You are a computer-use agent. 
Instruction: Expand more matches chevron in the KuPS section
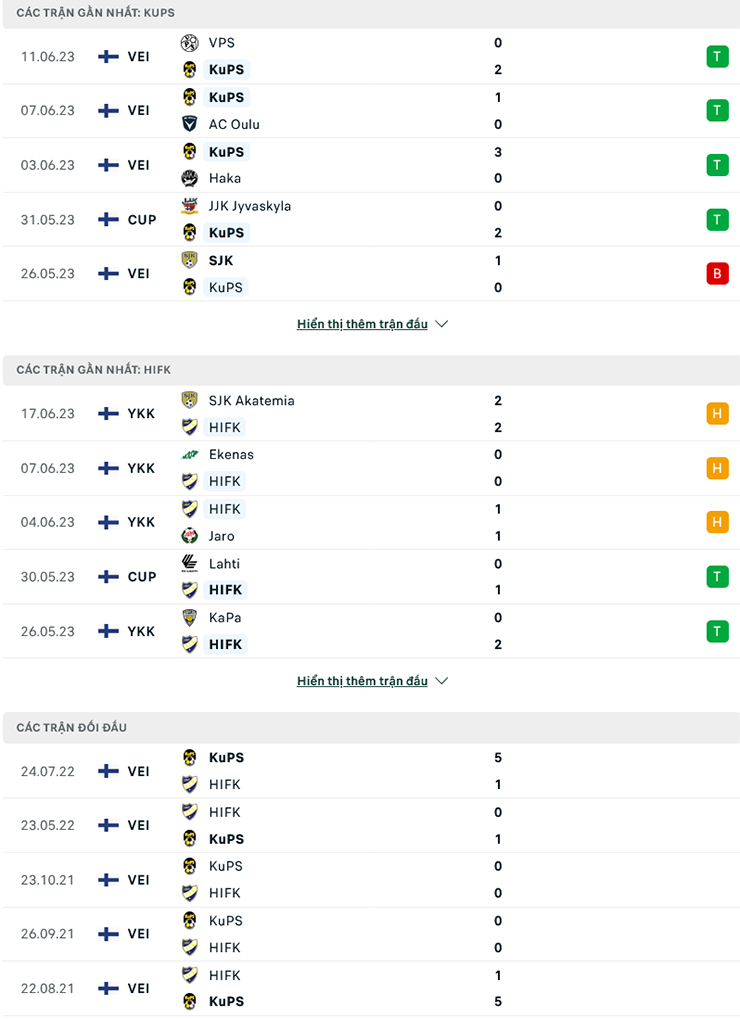point(440,324)
